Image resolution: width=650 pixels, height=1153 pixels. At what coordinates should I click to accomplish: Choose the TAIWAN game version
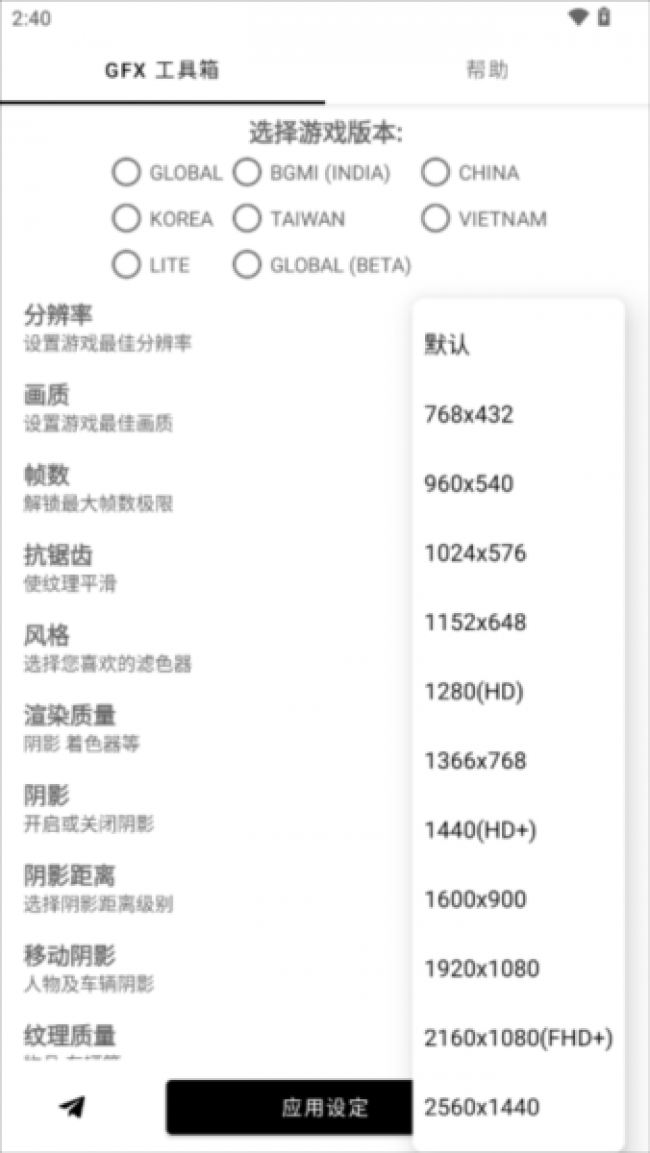(x=247, y=219)
